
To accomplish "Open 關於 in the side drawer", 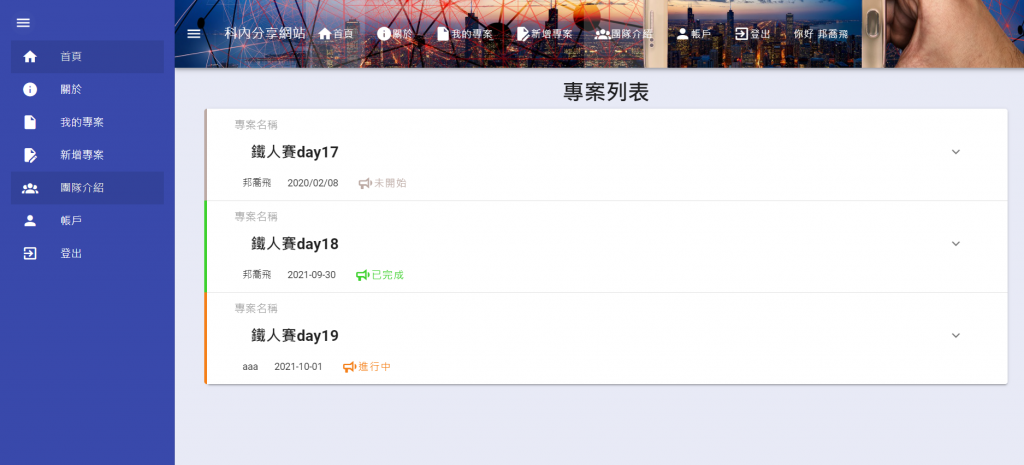I will [87, 90].
